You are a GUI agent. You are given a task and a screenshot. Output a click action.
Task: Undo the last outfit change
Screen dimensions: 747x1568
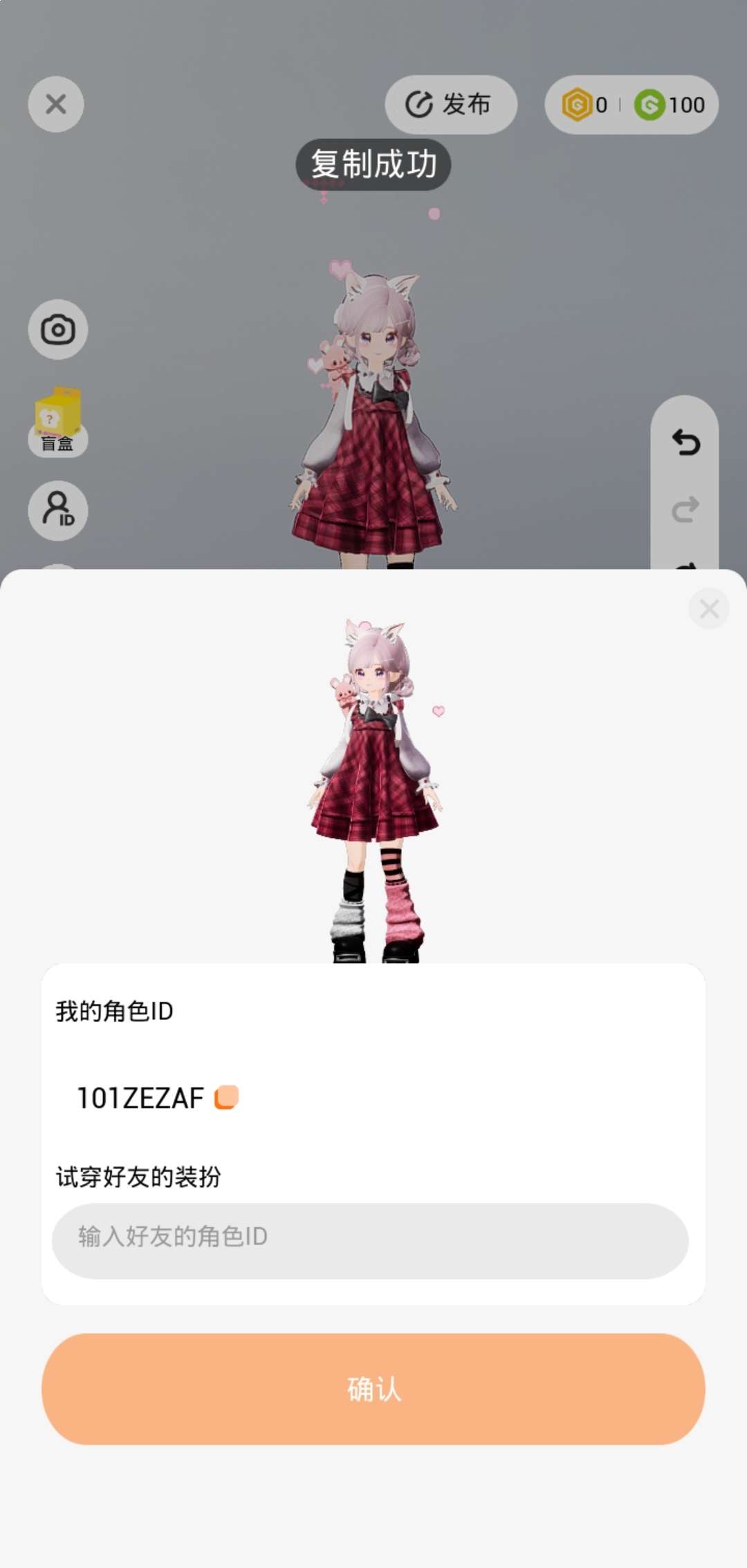pos(685,442)
